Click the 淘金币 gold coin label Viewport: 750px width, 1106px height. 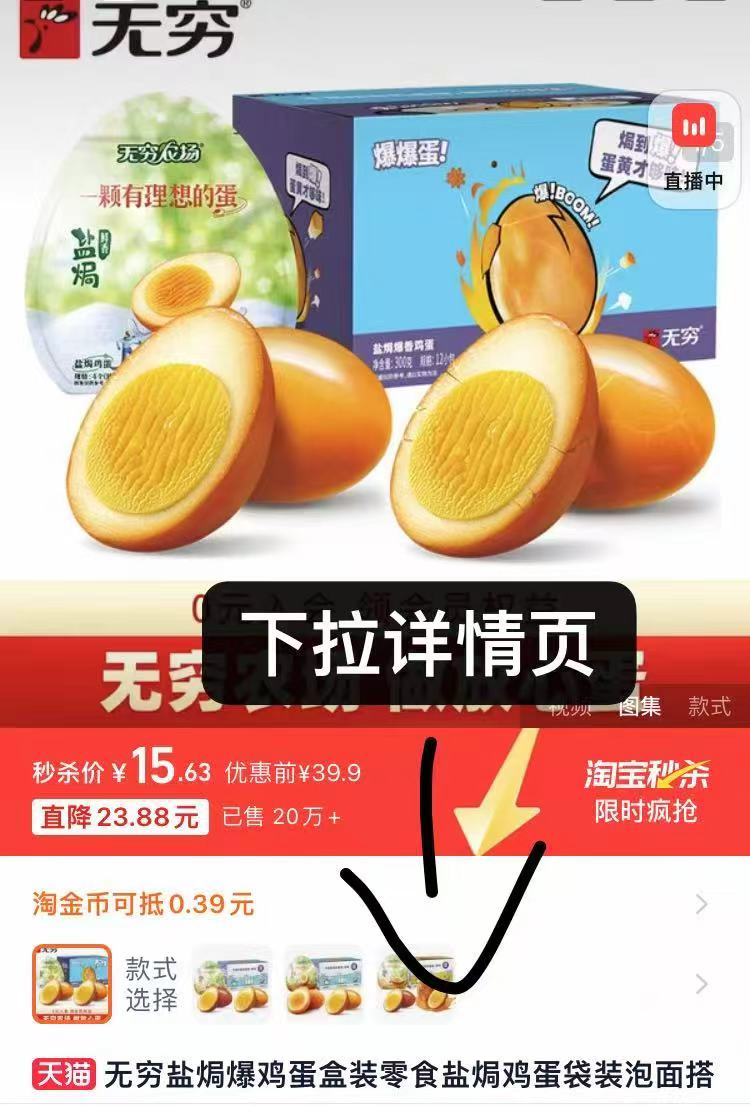pyautogui.click(x=63, y=902)
